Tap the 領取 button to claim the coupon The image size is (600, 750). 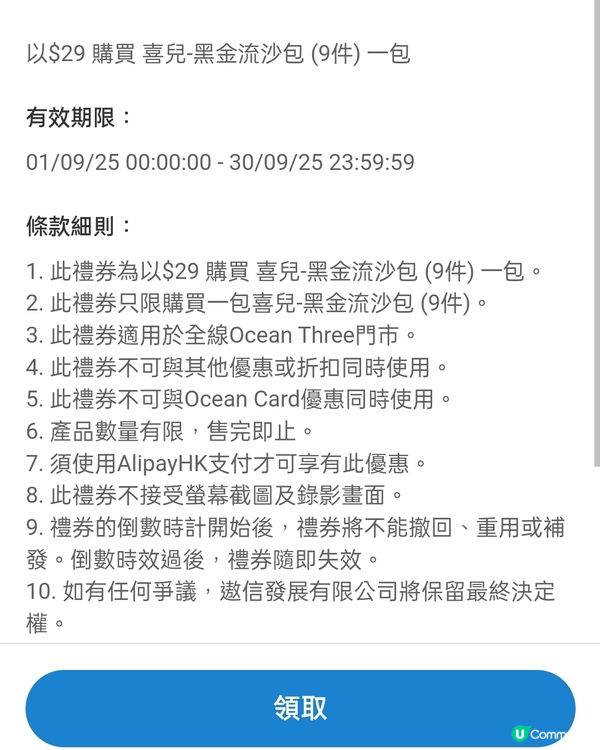(300, 708)
